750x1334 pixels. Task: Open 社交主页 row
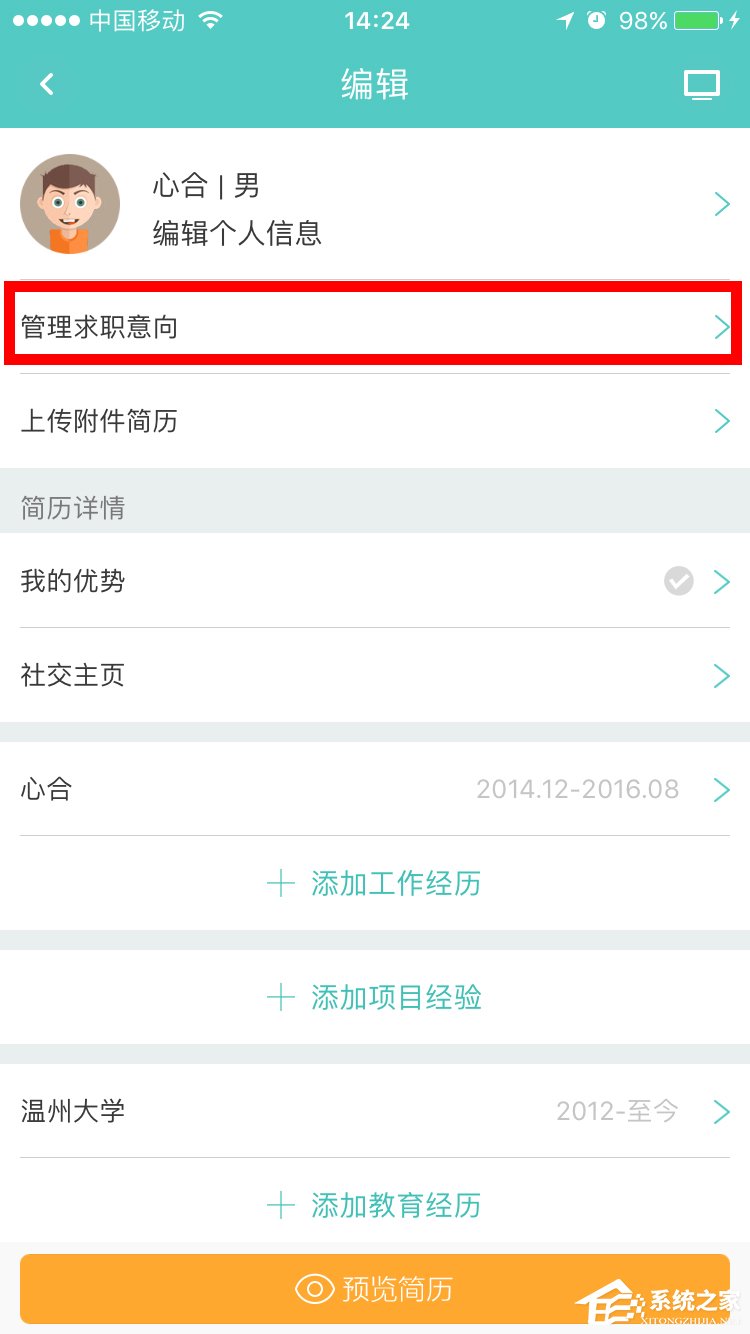pyautogui.click(x=375, y=675)
